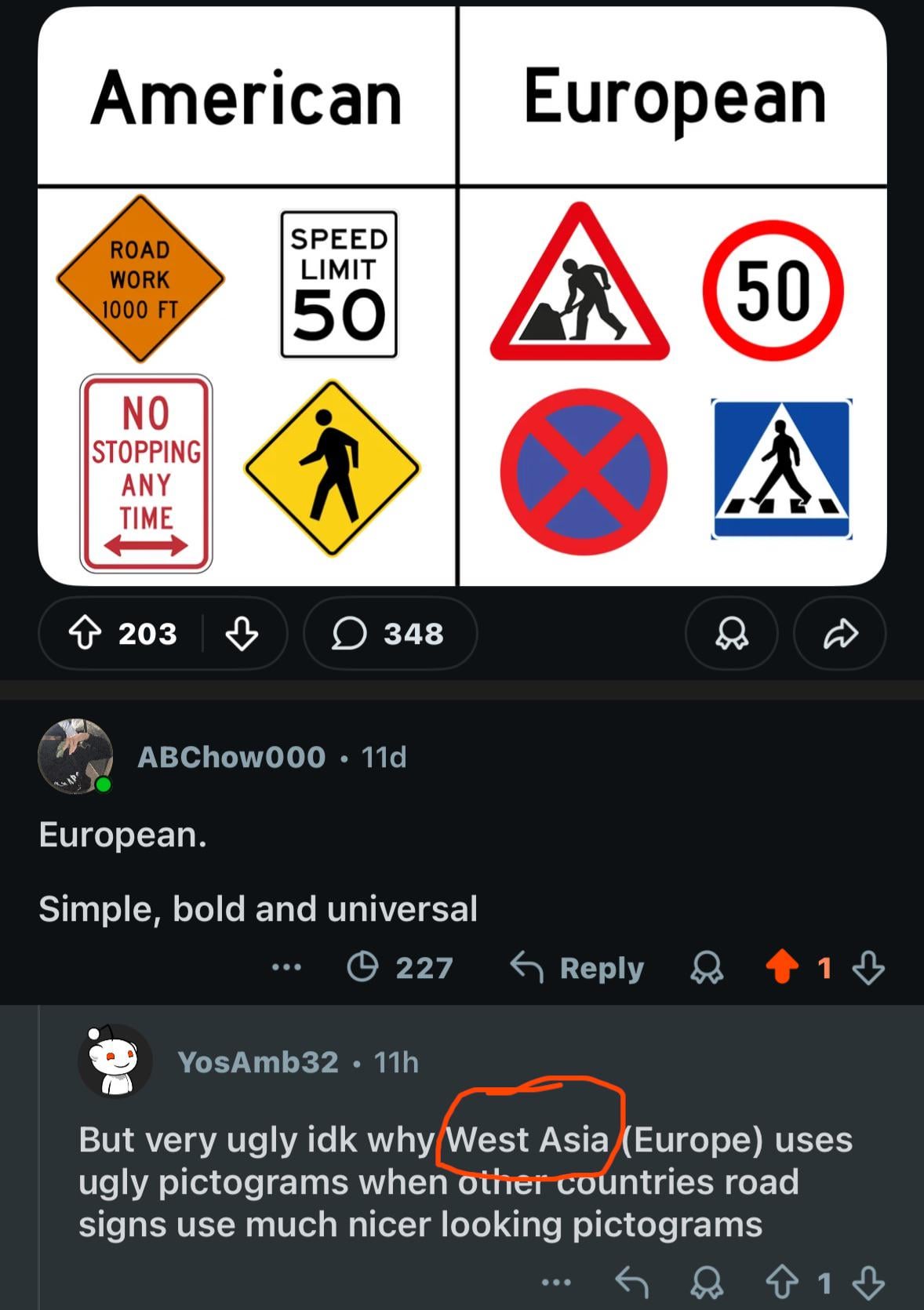Open the American vs European signs image

pyautogui.click(x=462, y=296)
